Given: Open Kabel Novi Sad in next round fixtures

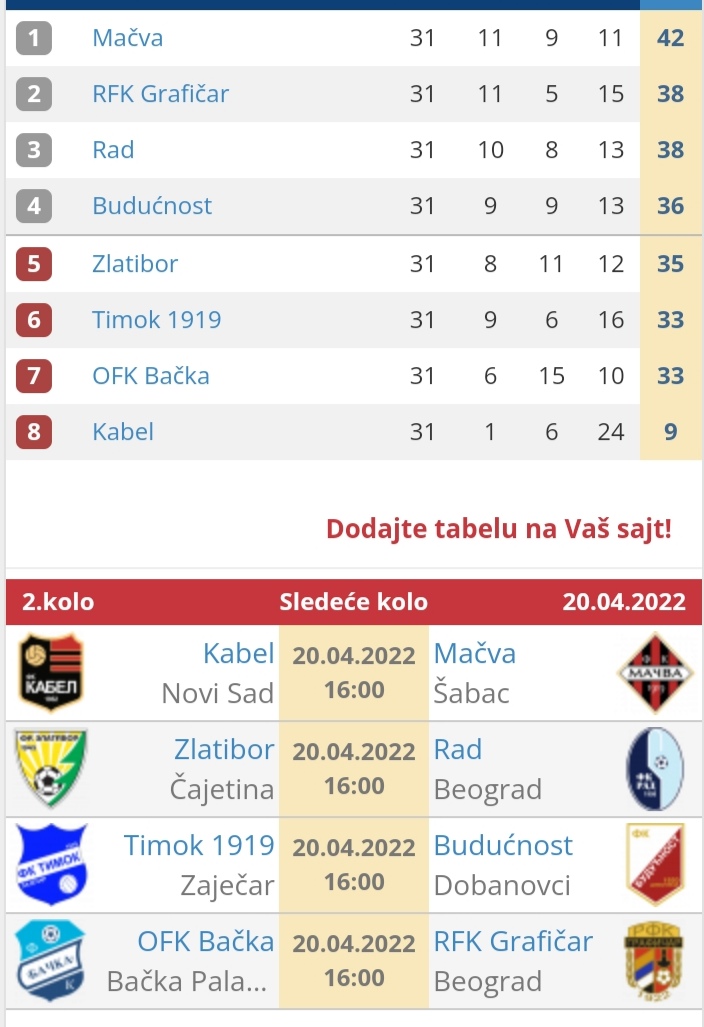Looking at the screenshot, I should [x=238, y=654].
